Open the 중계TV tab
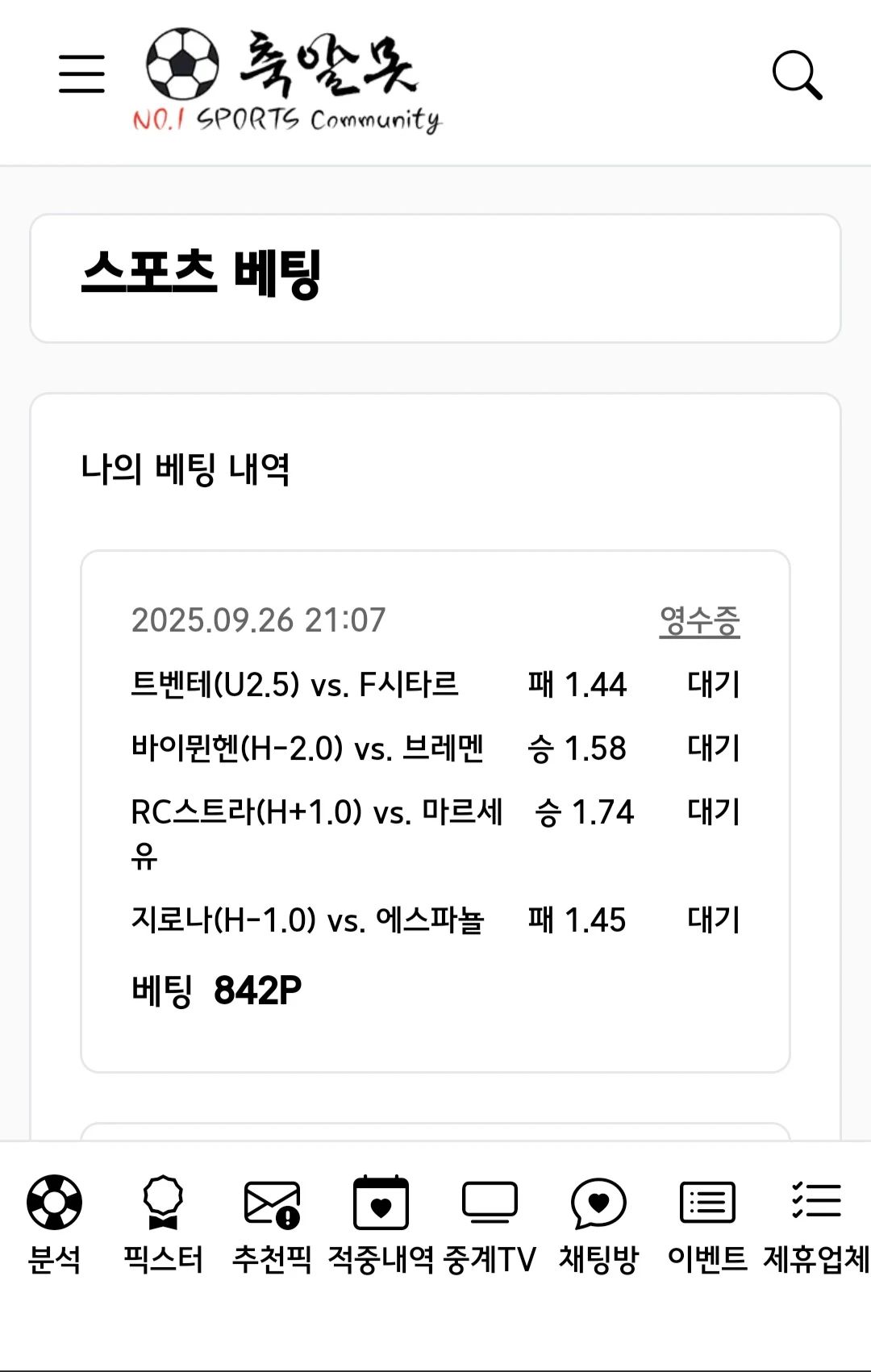The image size is (871, 1372). tap(490, 1224)
